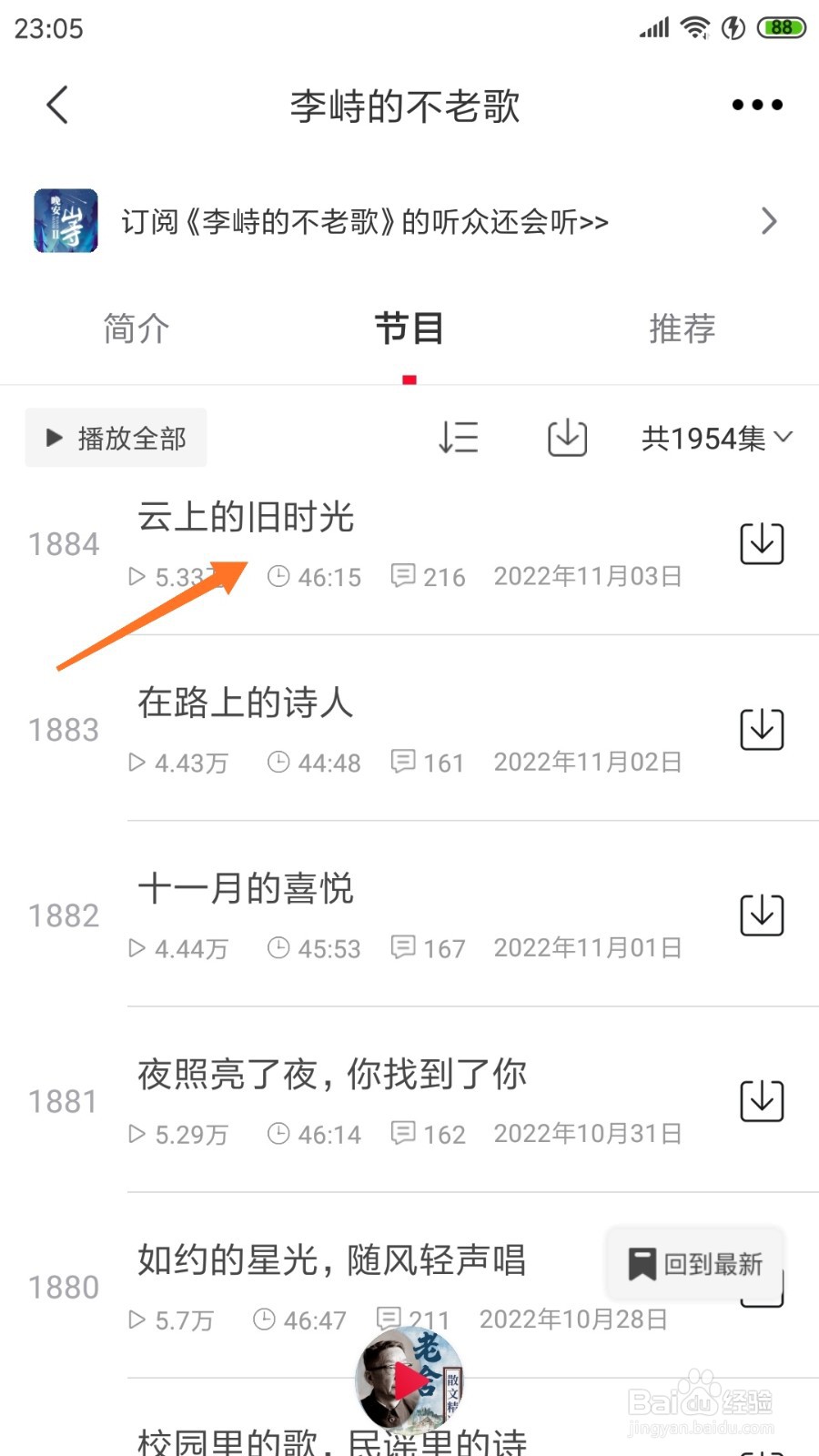Open 订阅《李峙的不老歌》的听众还会听 link
The height and width of the screenshot is (1456, 819).
point(364,221)
